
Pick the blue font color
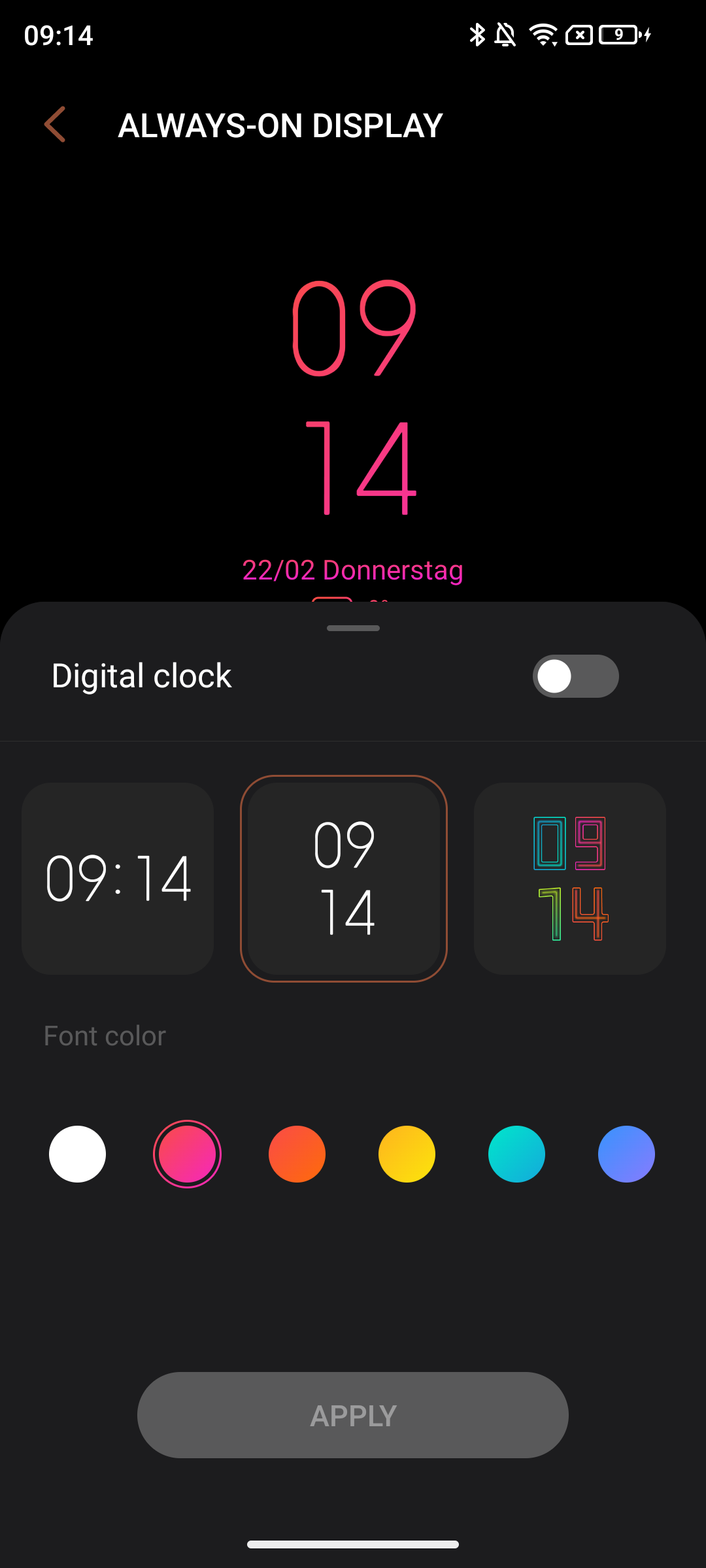pos(626,1154)
